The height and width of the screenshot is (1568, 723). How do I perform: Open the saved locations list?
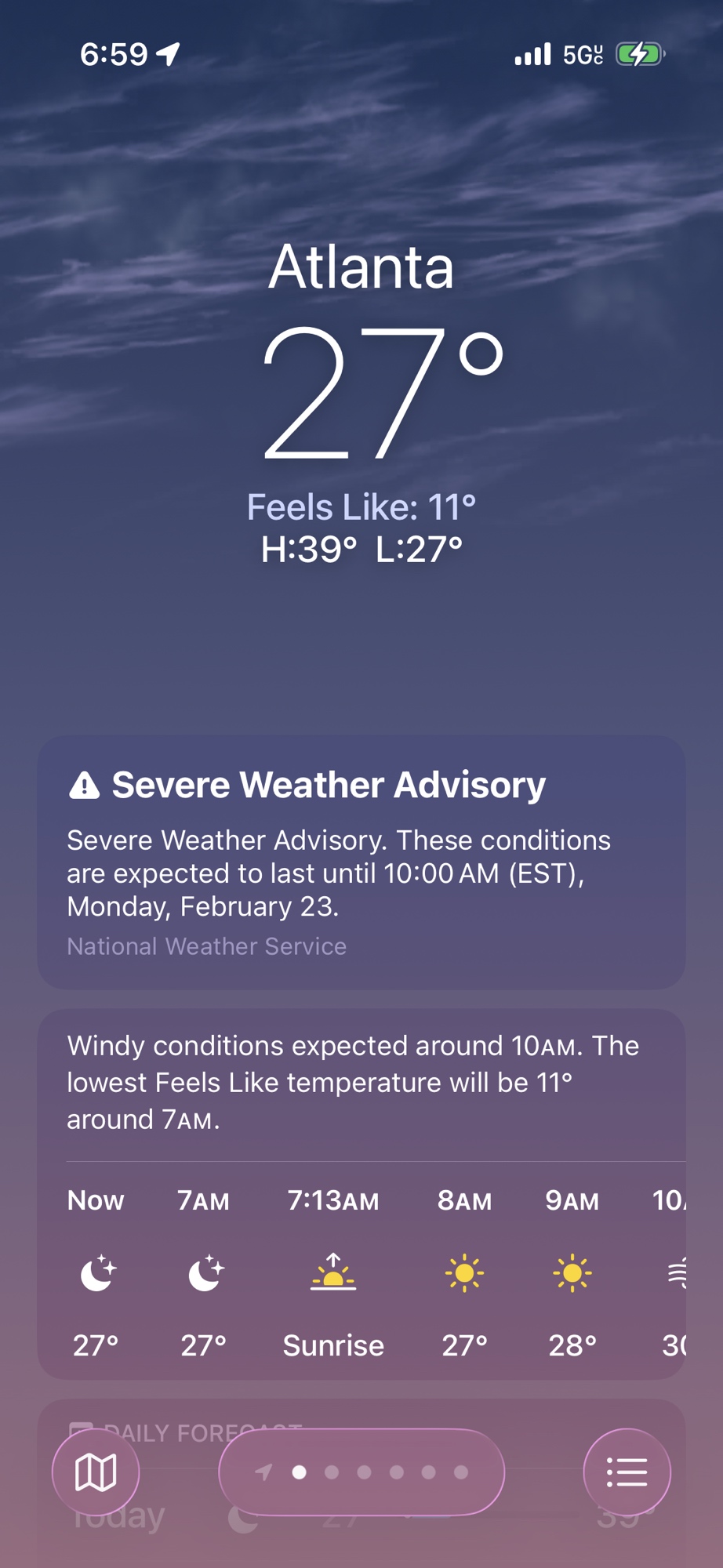click(x=627, y=1472)
